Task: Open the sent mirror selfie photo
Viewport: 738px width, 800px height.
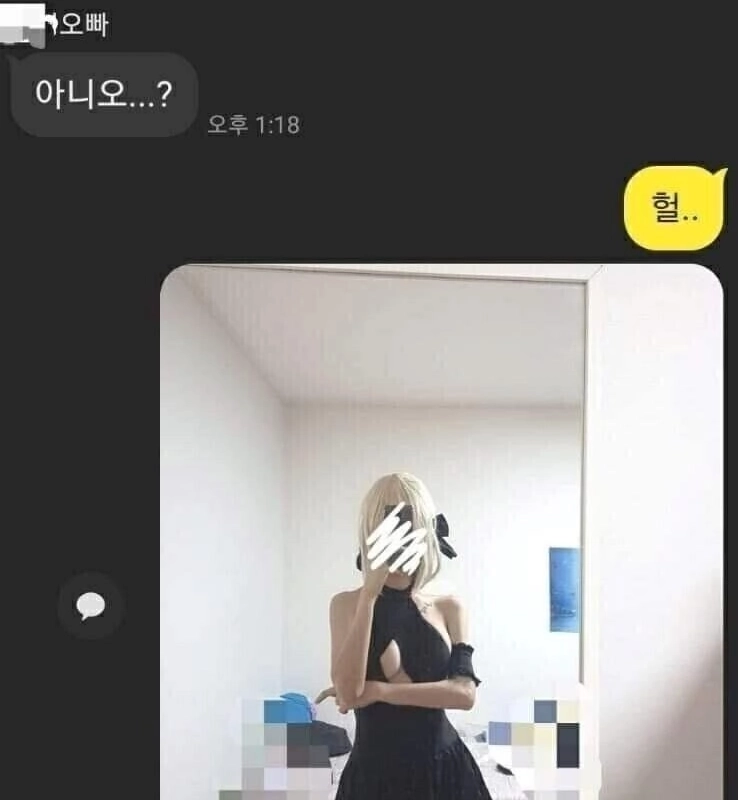Action: 440,530
